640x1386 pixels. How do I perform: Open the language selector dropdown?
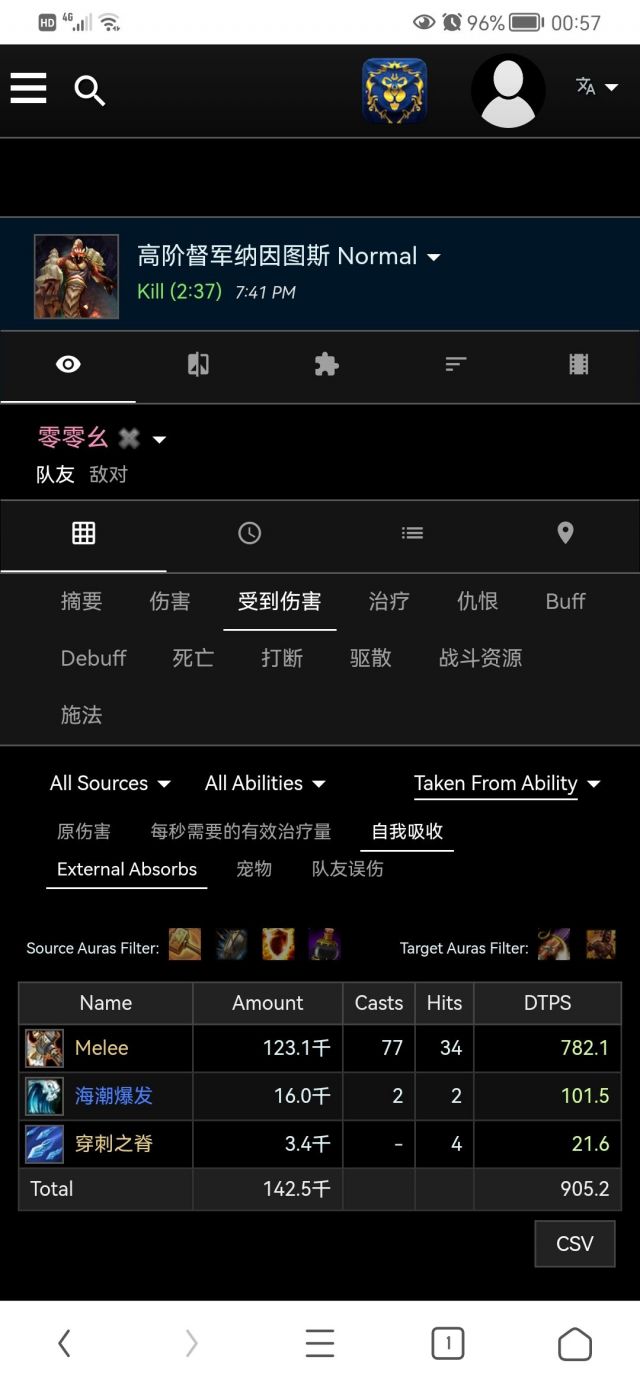(597, 87)
